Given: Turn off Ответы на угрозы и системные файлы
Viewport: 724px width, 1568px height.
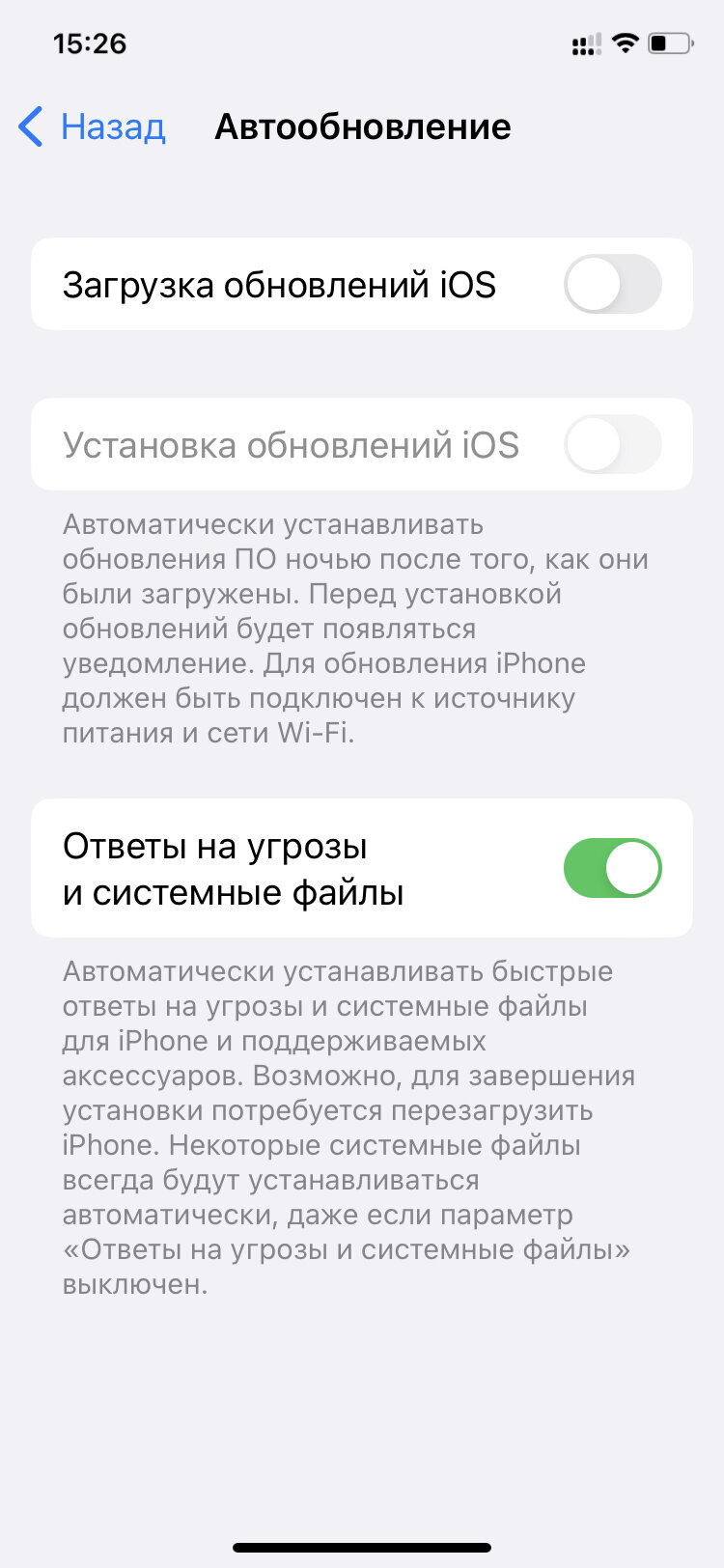Looking at the screenshot, I should tap(613, 868).
